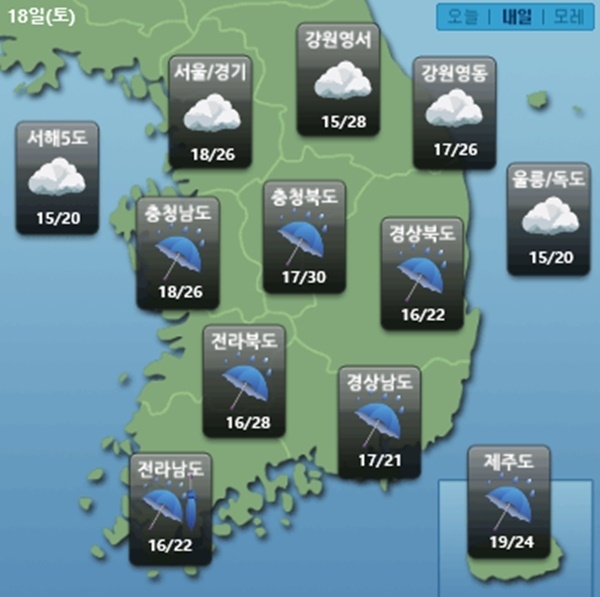Switch to the 오늘 tab

pos(461,17)
